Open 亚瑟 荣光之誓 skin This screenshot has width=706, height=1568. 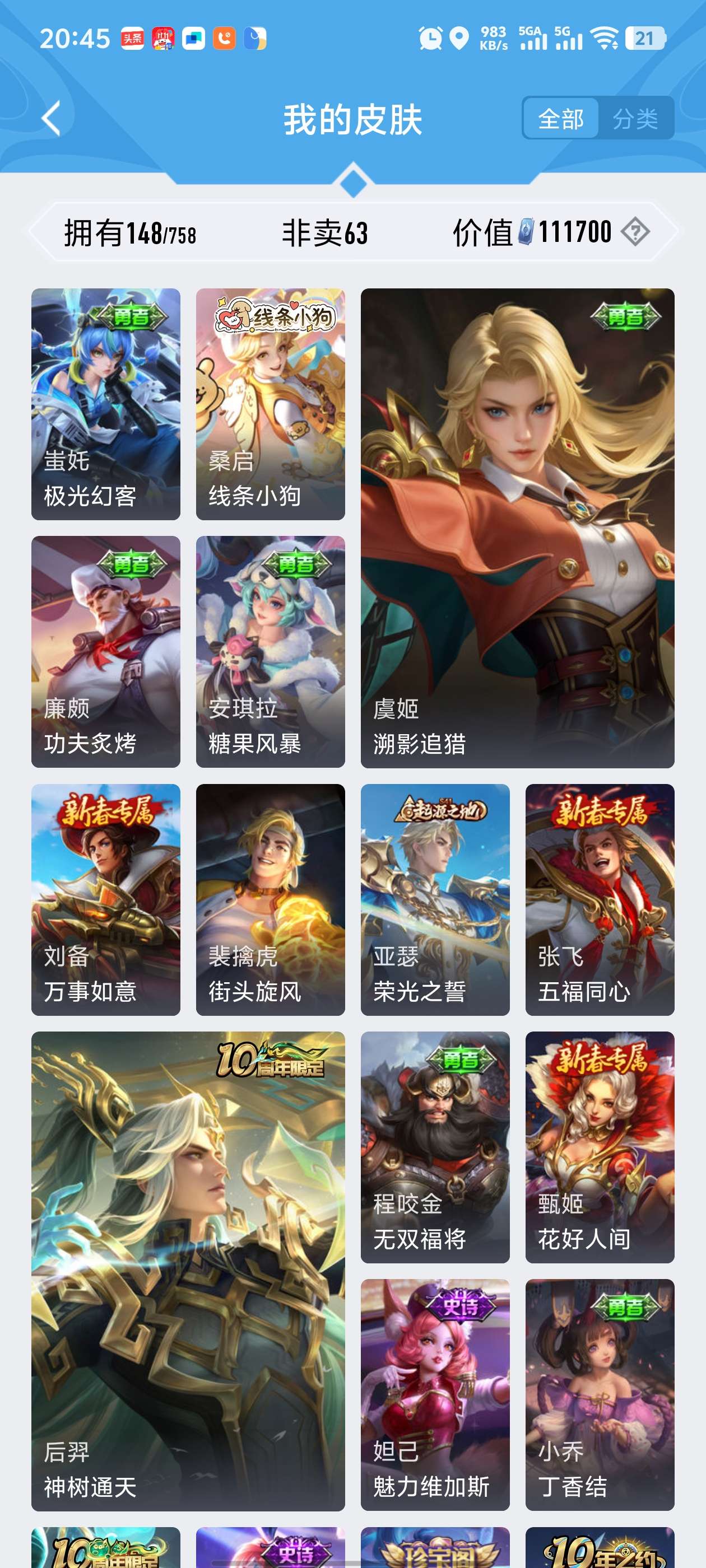click(435, 900)
